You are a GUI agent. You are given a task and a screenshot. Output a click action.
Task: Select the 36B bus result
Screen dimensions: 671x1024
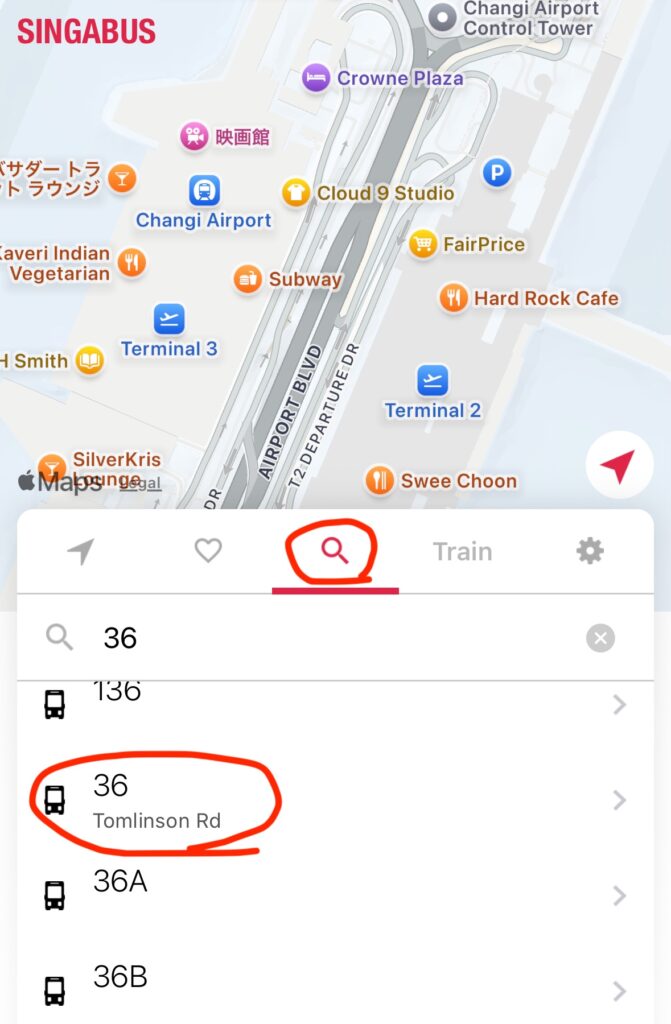point(330,985)
